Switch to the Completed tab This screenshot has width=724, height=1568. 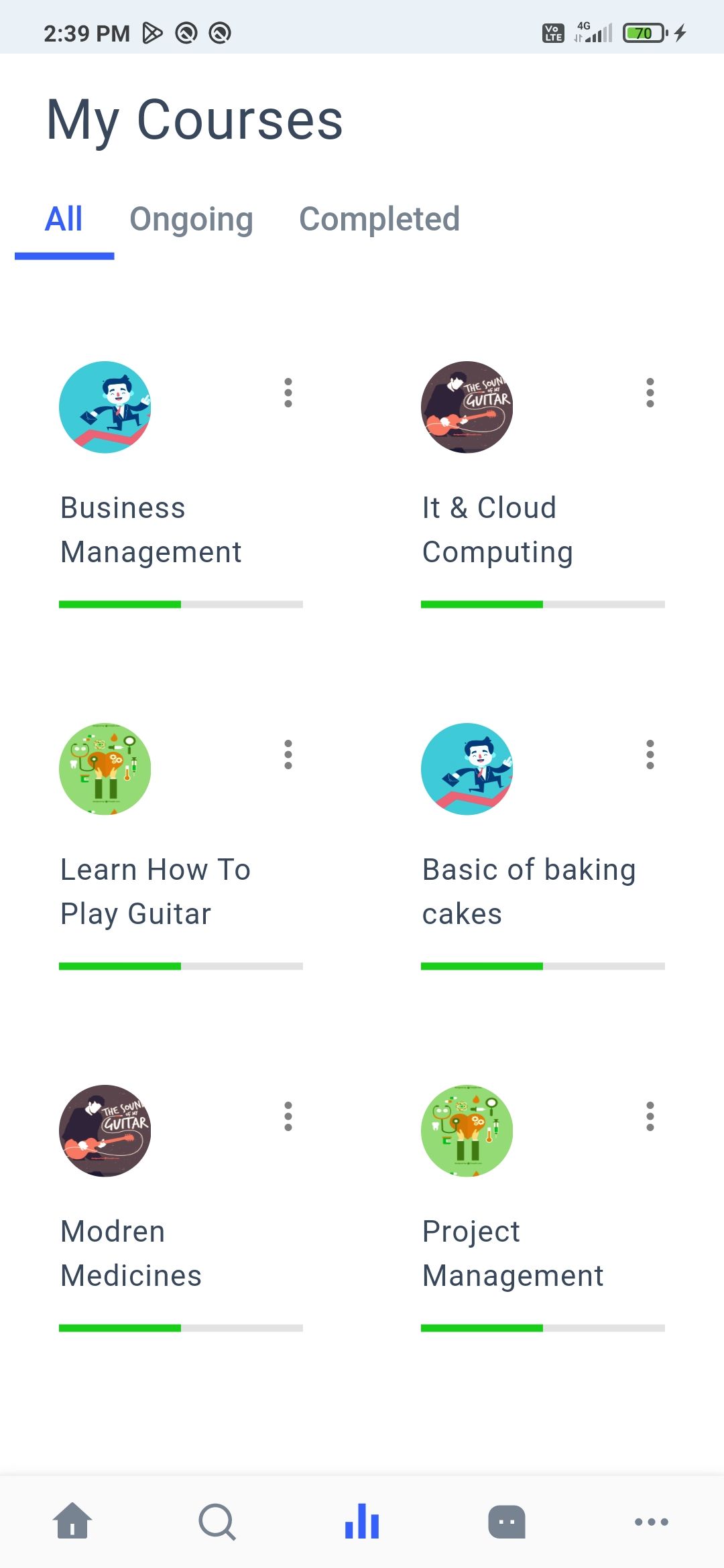379,219
